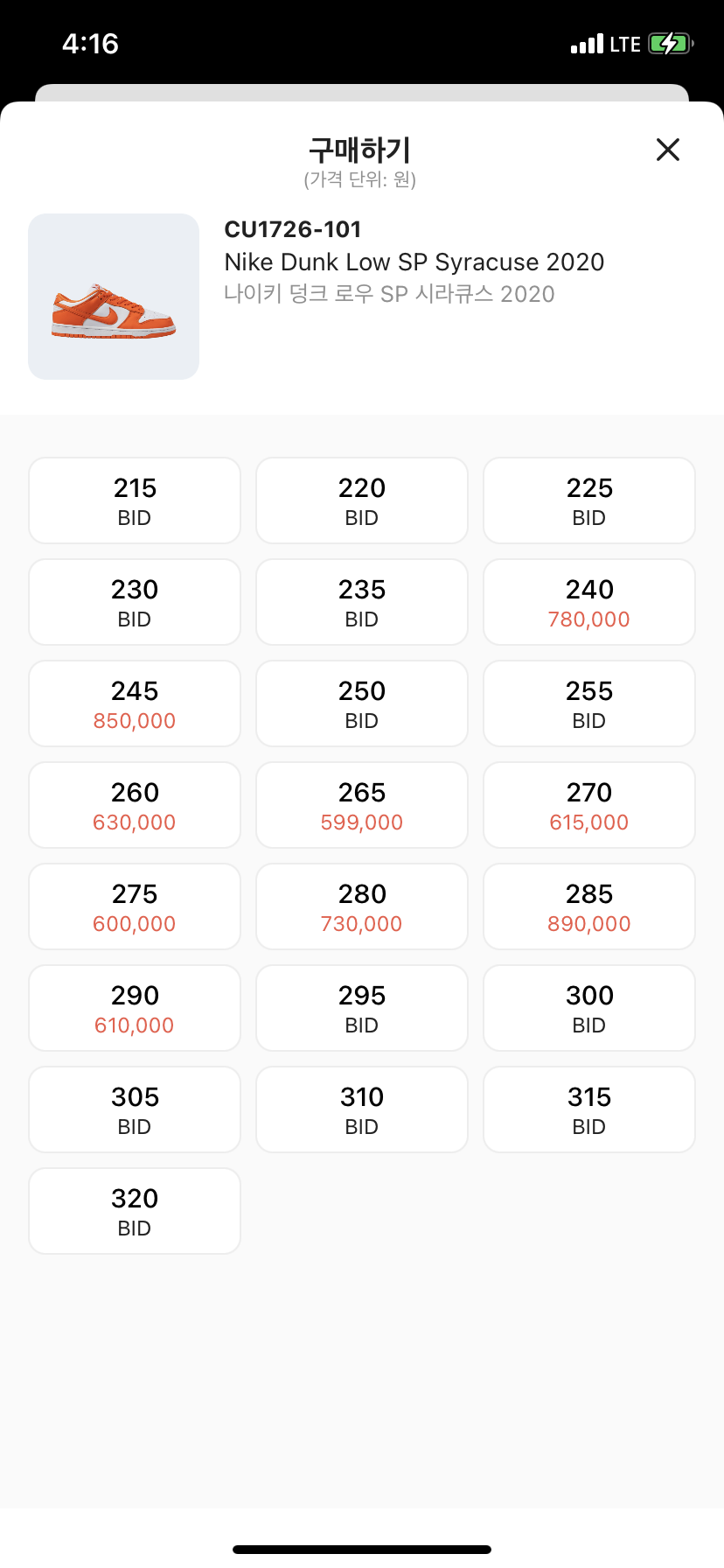Choose size 220 to bid
This screenshot has height=1568, width=724.
pos(362,500)
